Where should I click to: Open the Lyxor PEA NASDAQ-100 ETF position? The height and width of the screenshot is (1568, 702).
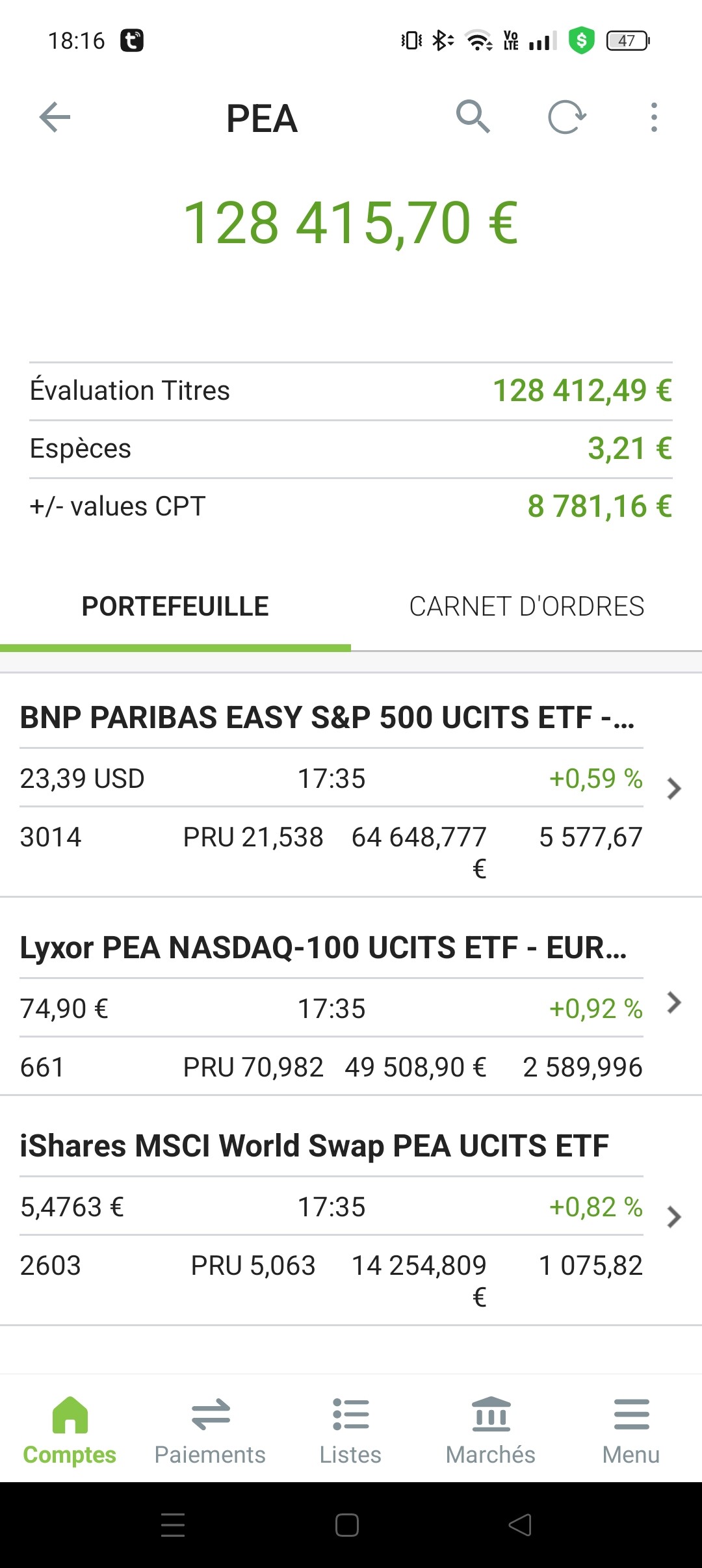point(351,997)
